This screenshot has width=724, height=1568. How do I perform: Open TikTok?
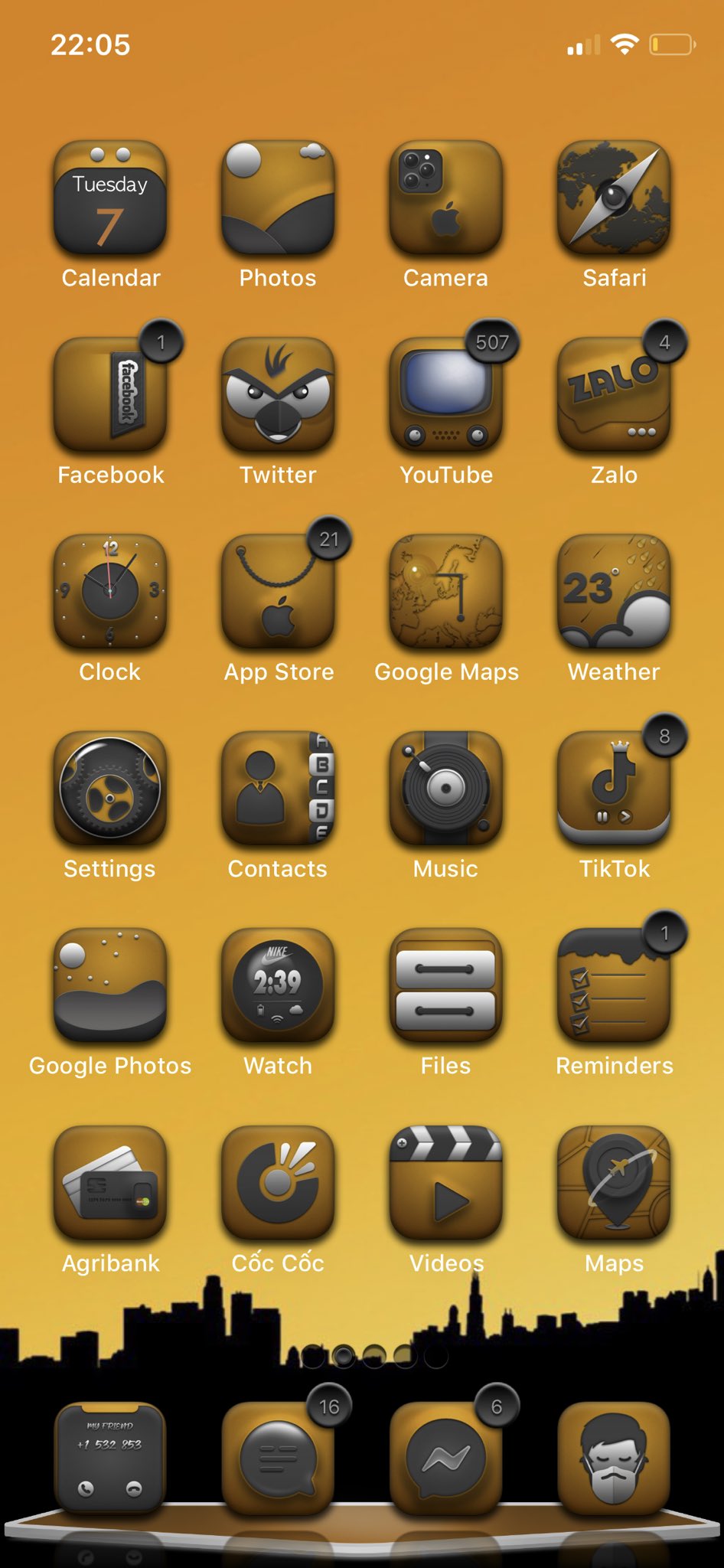pos(614,789)
